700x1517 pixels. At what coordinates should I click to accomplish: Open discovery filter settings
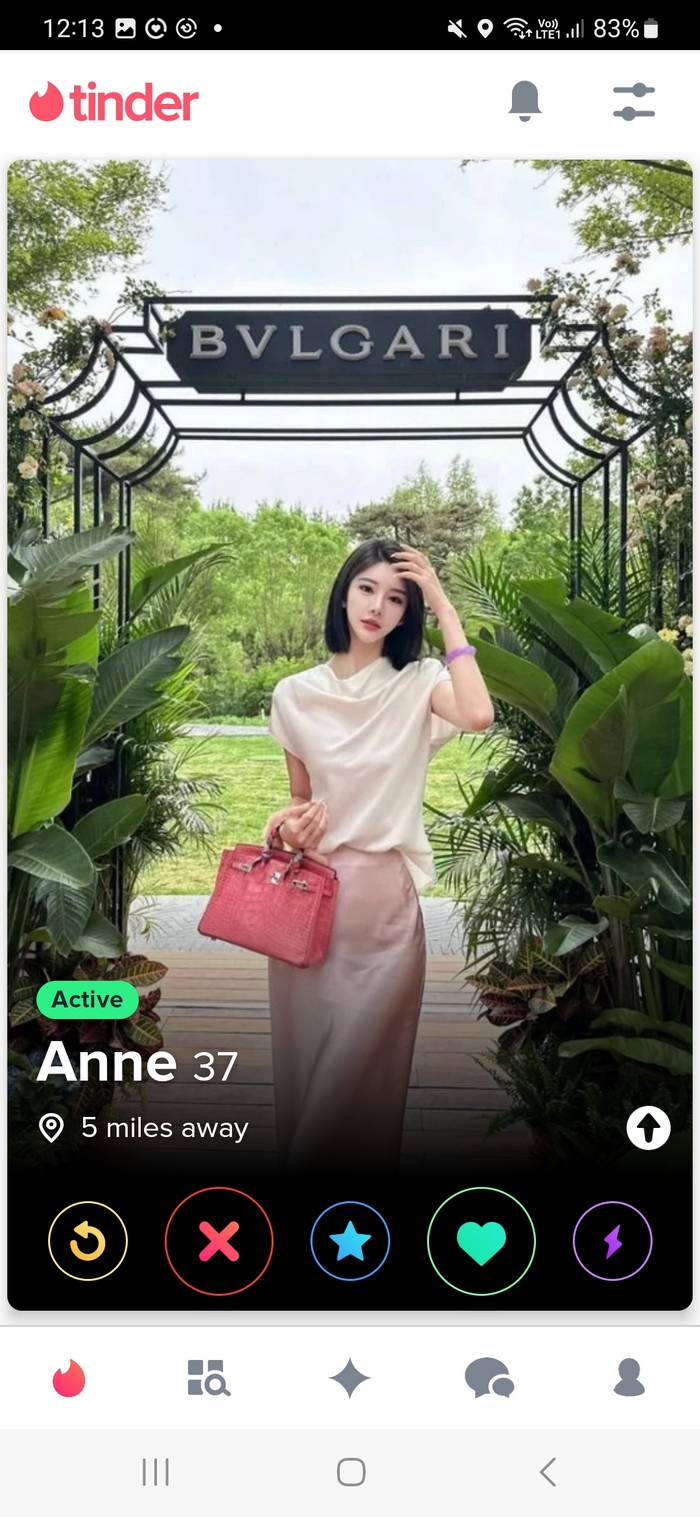click(x=634, y=102)
